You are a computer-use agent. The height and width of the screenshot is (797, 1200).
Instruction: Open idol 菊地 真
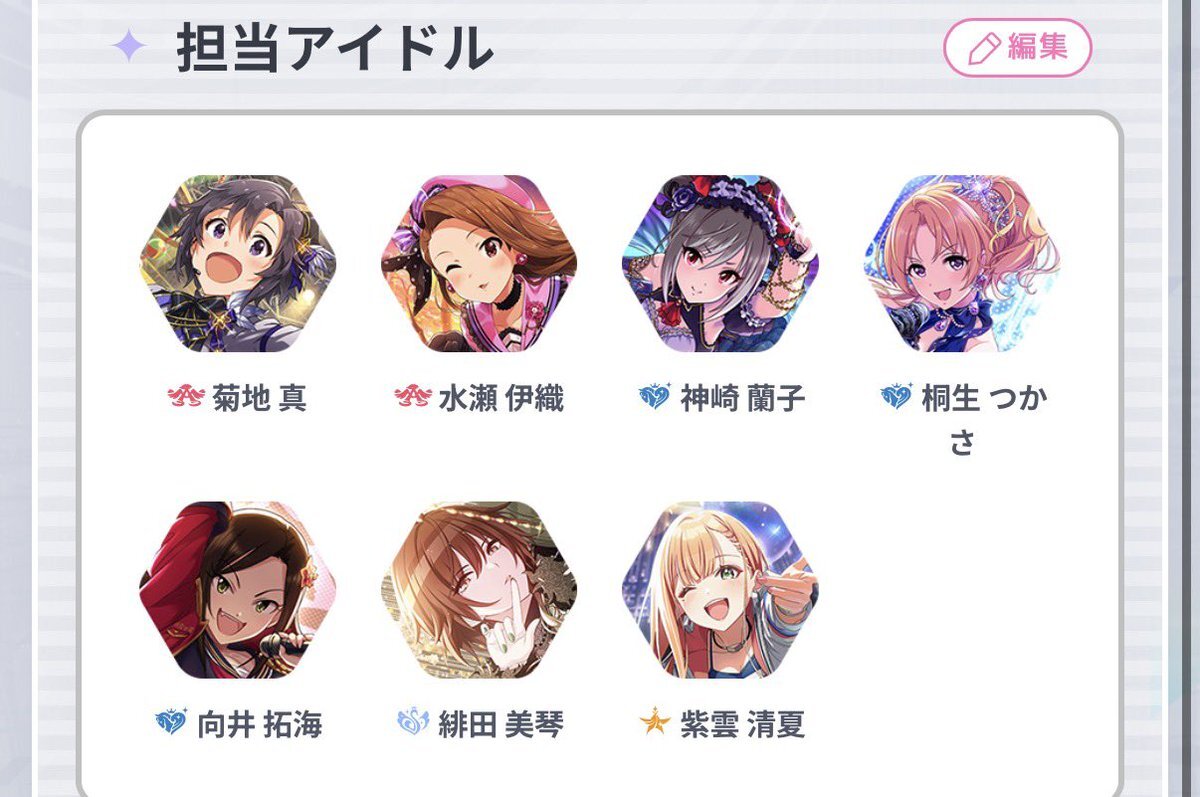click(x=238, y=264)
